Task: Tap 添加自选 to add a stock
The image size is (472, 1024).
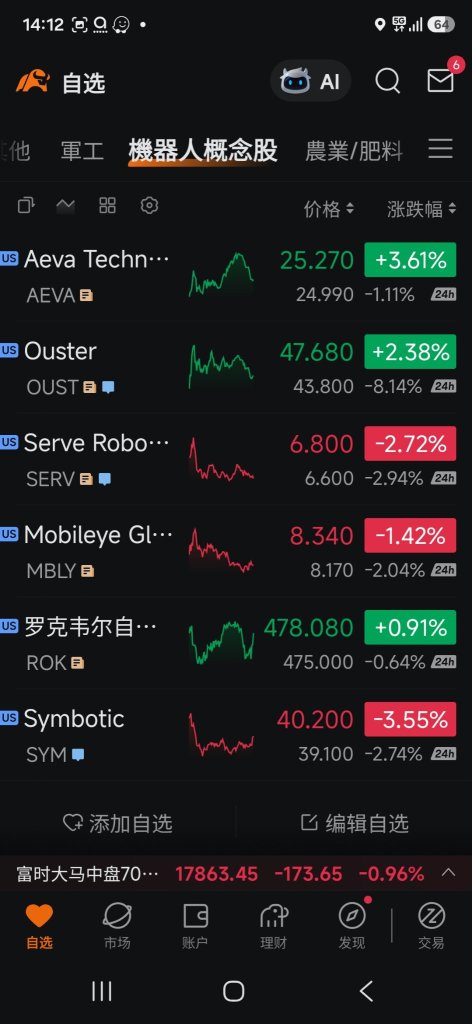Action: click(118, 824)
